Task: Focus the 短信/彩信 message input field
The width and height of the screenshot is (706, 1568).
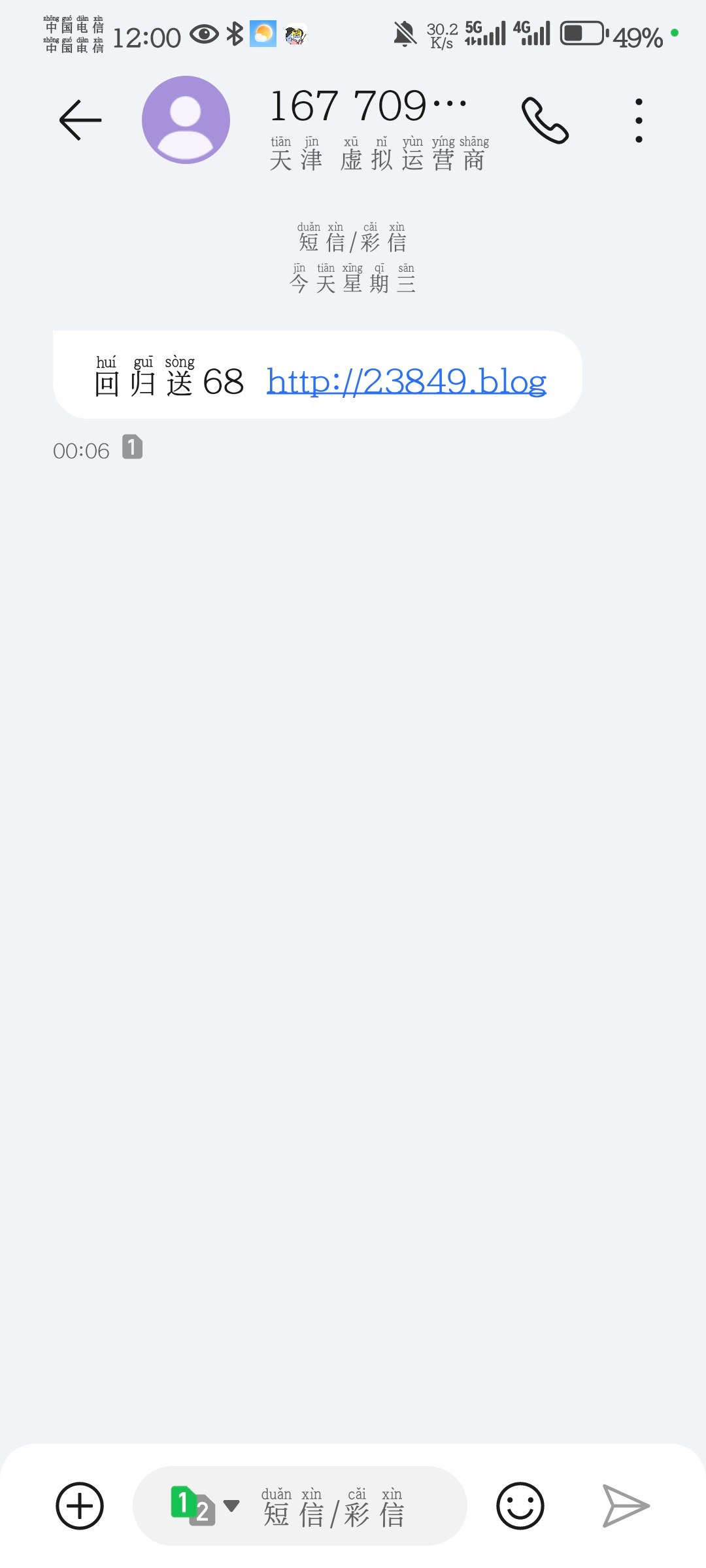Action: click(333, 1506)
